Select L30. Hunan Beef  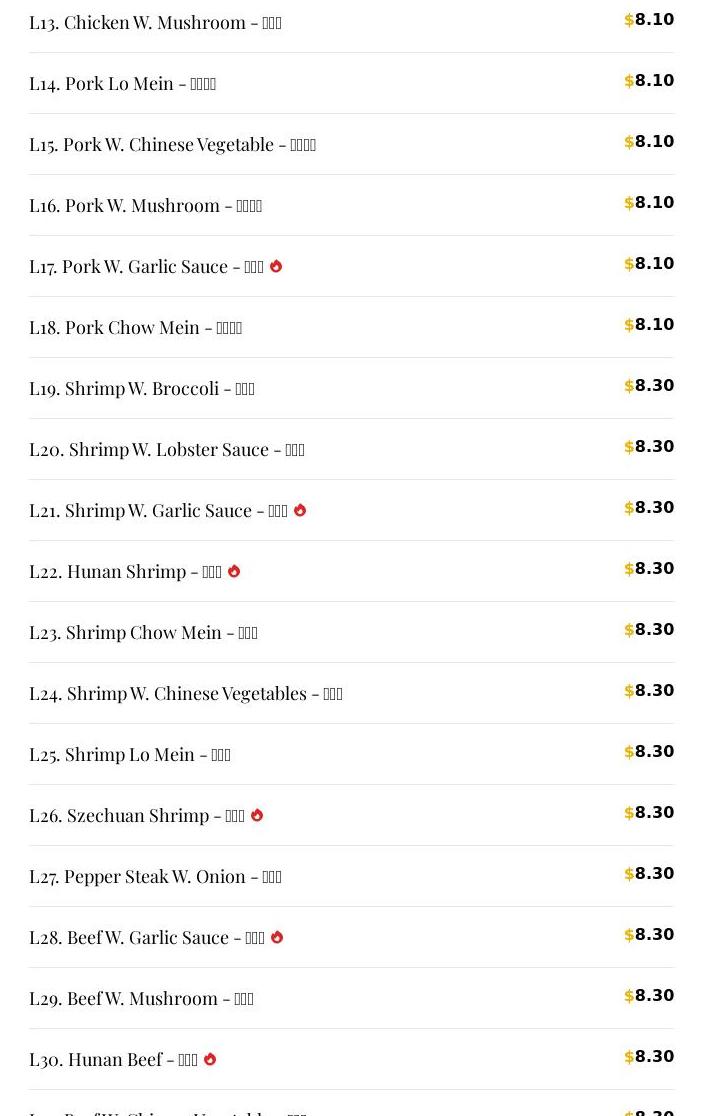[113, 1059]
